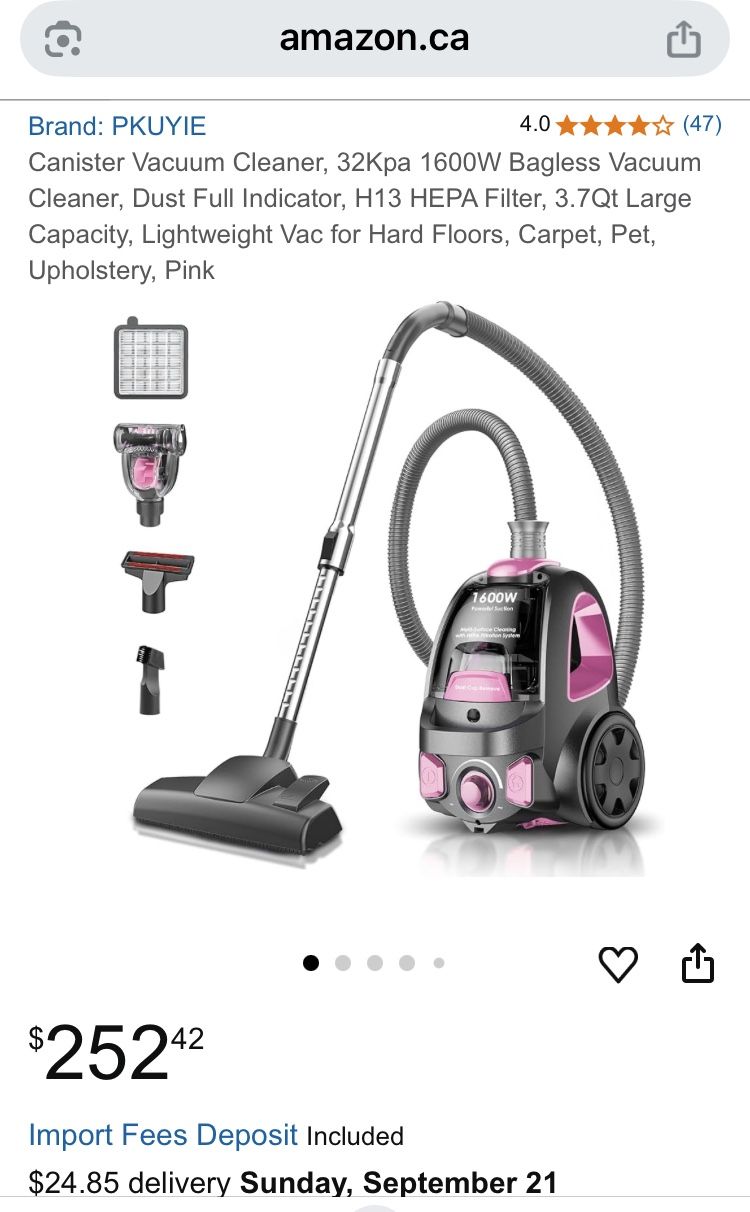Tap the Import Fees Deposit link
Screen dimensions: 750x1212
pos(162,1135)
